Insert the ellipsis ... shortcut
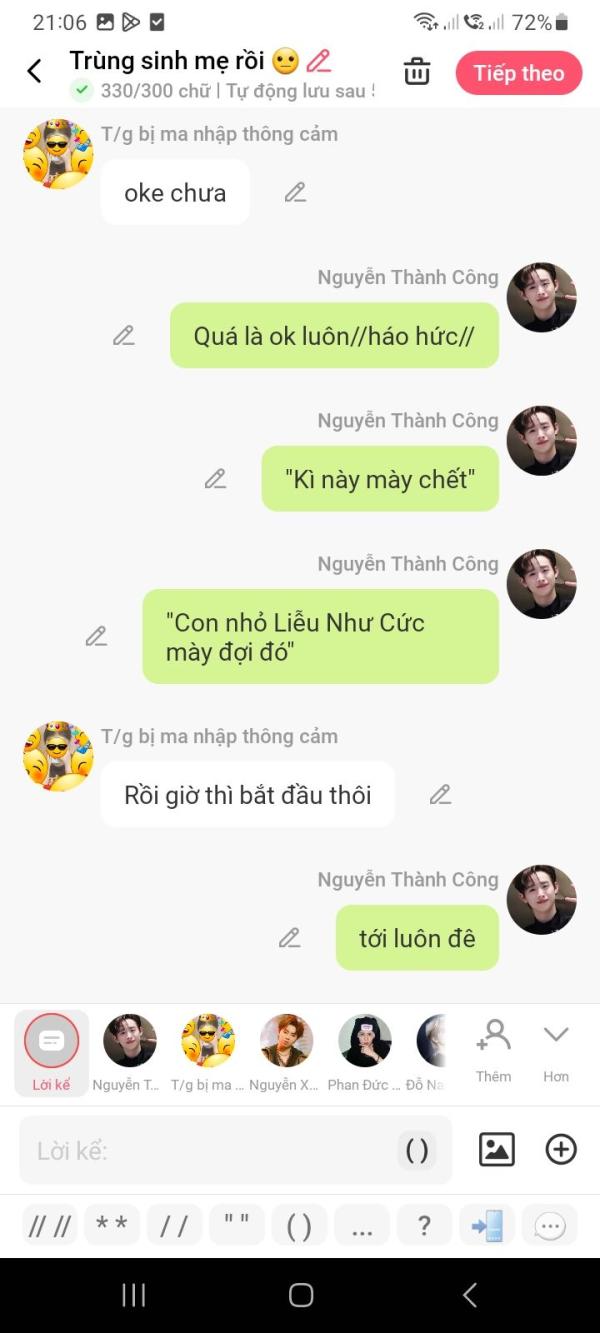 pyautogui.click(x=362, y=1225)
